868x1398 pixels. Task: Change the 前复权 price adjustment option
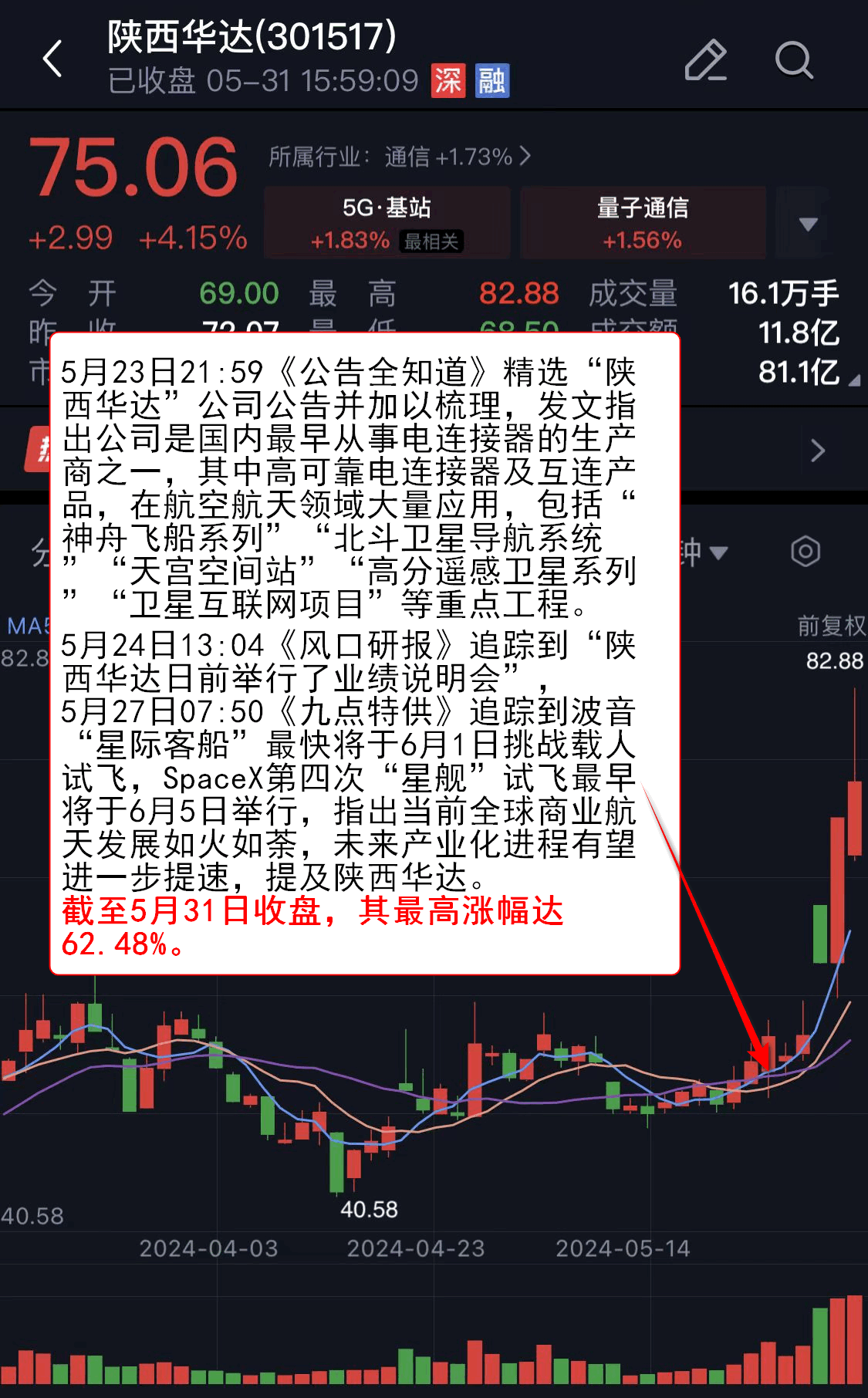pyautogui.click(x=831, y=625)
